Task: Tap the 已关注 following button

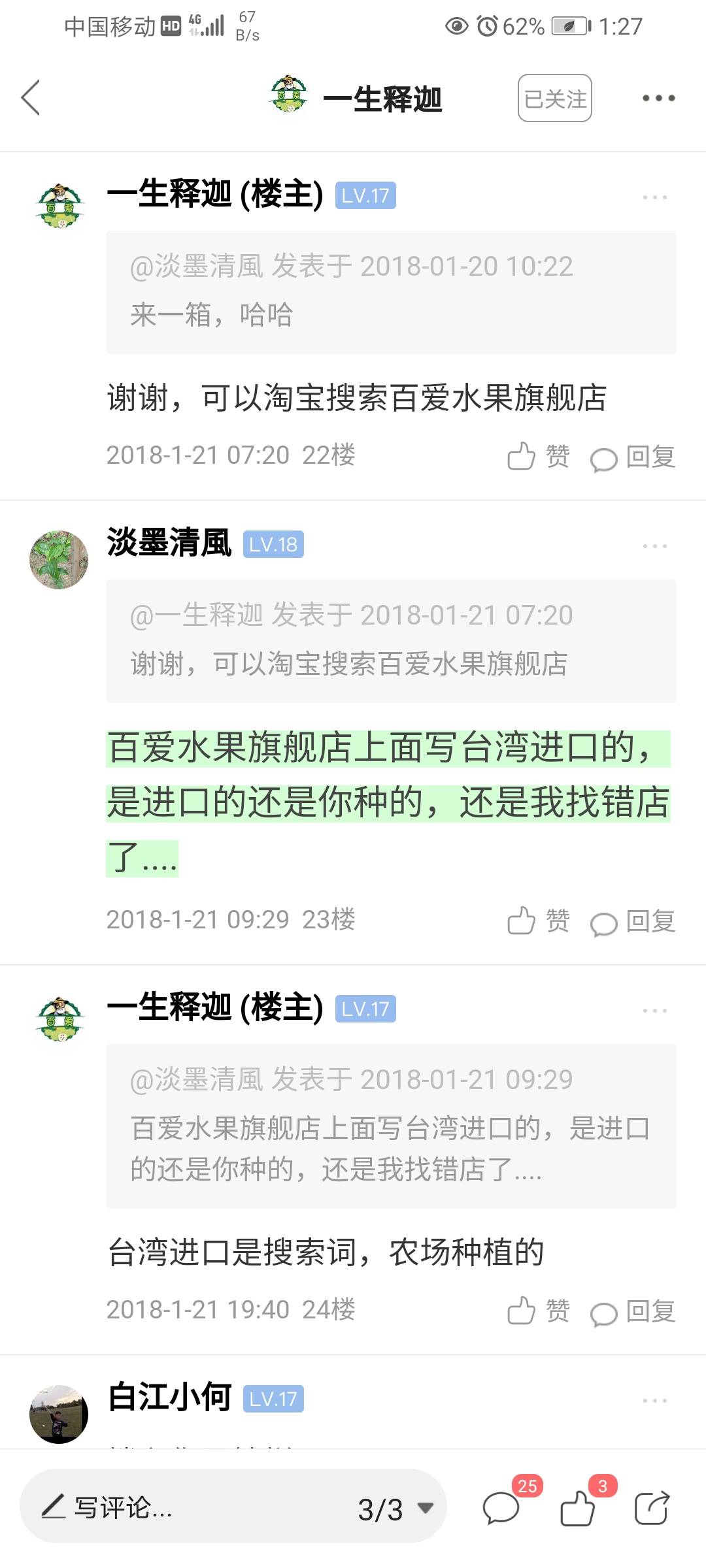Action: click(x=555, y=98)
